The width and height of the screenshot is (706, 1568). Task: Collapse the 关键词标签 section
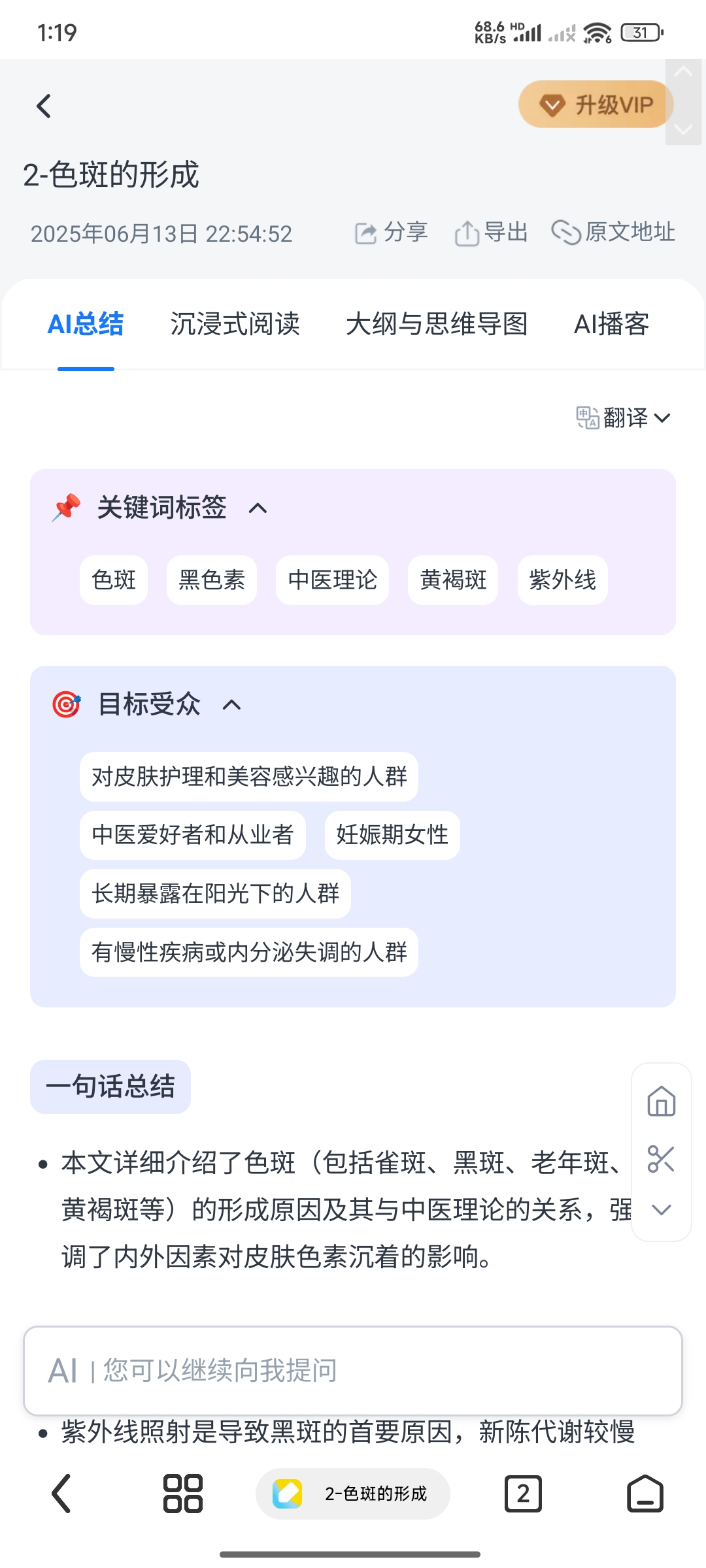pyautogui.click(x=258, y=508)
